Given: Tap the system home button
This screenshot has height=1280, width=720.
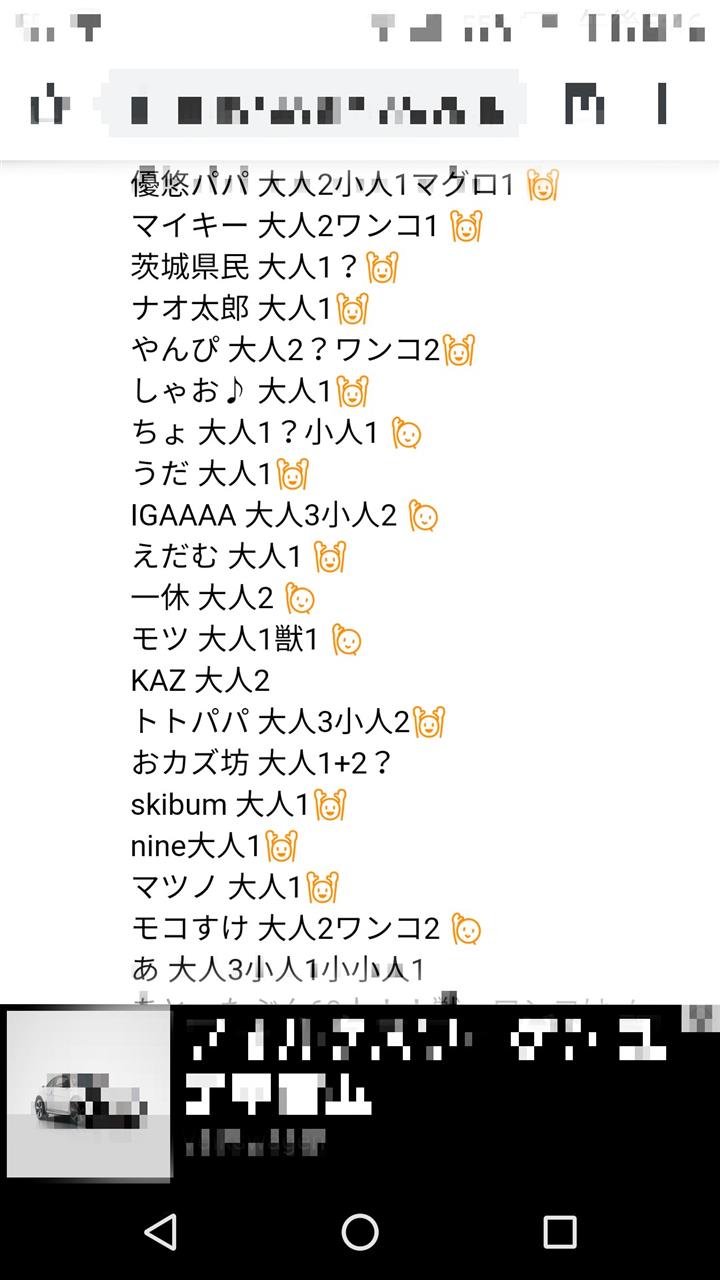Looking at the screenshot, I should point(360,1232).
